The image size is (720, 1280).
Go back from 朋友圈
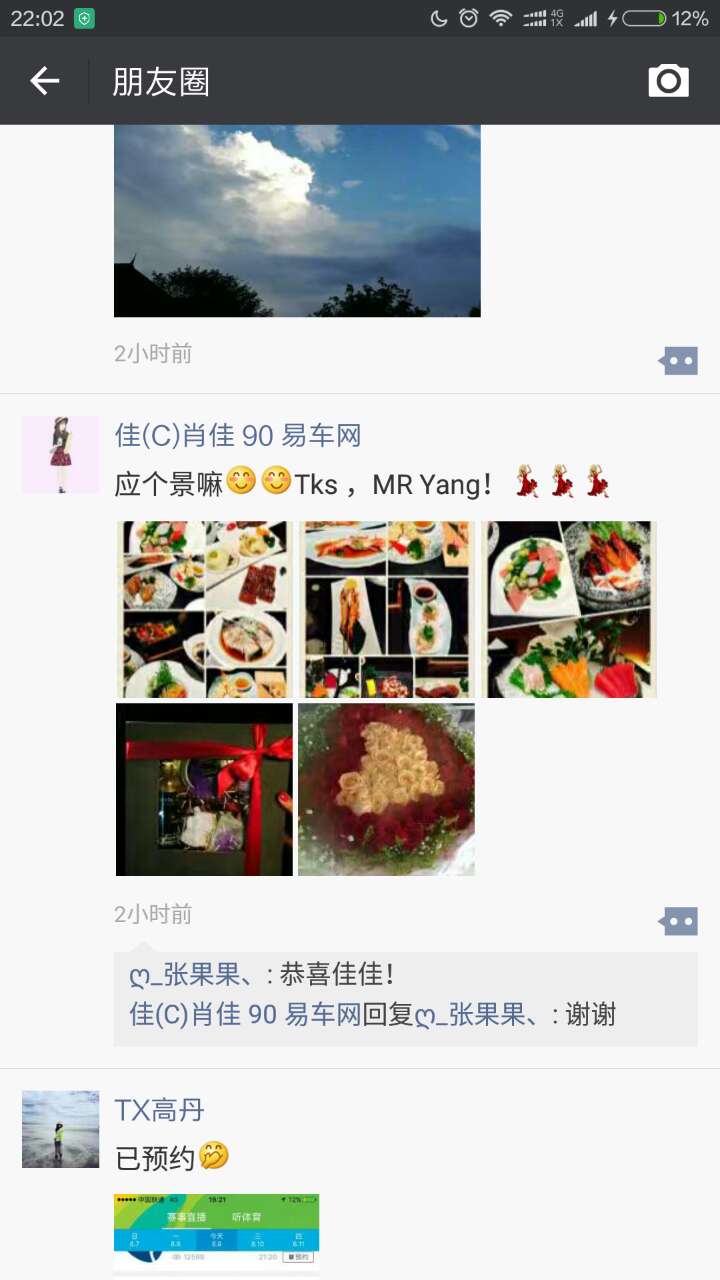pos(45,81)
